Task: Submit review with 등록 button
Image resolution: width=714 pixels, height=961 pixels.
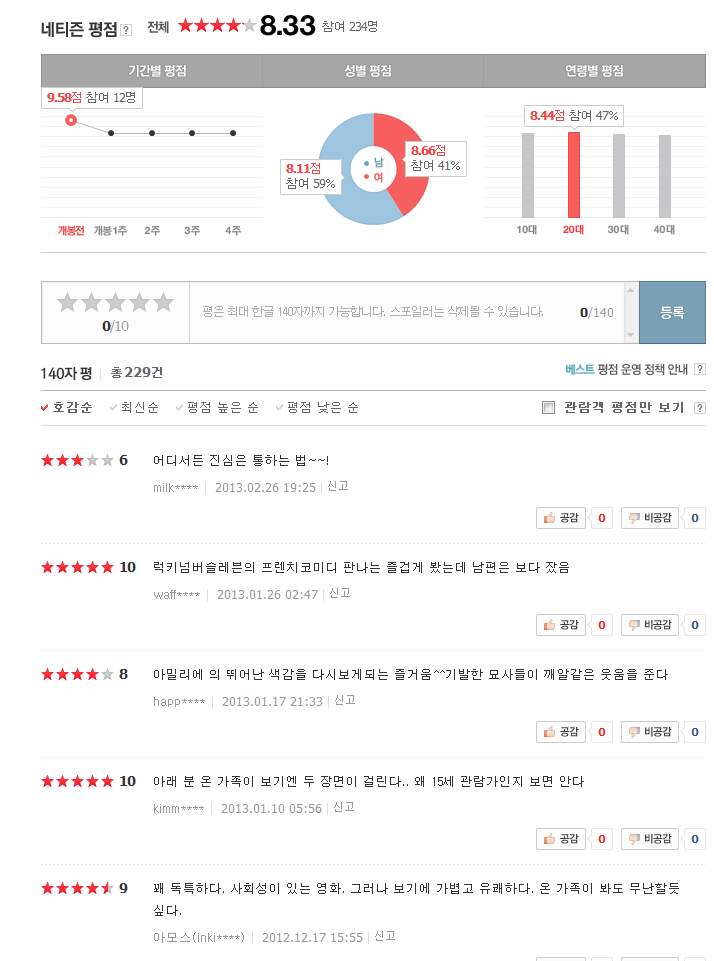Action: pyautogui.click(x=671, y=312)
